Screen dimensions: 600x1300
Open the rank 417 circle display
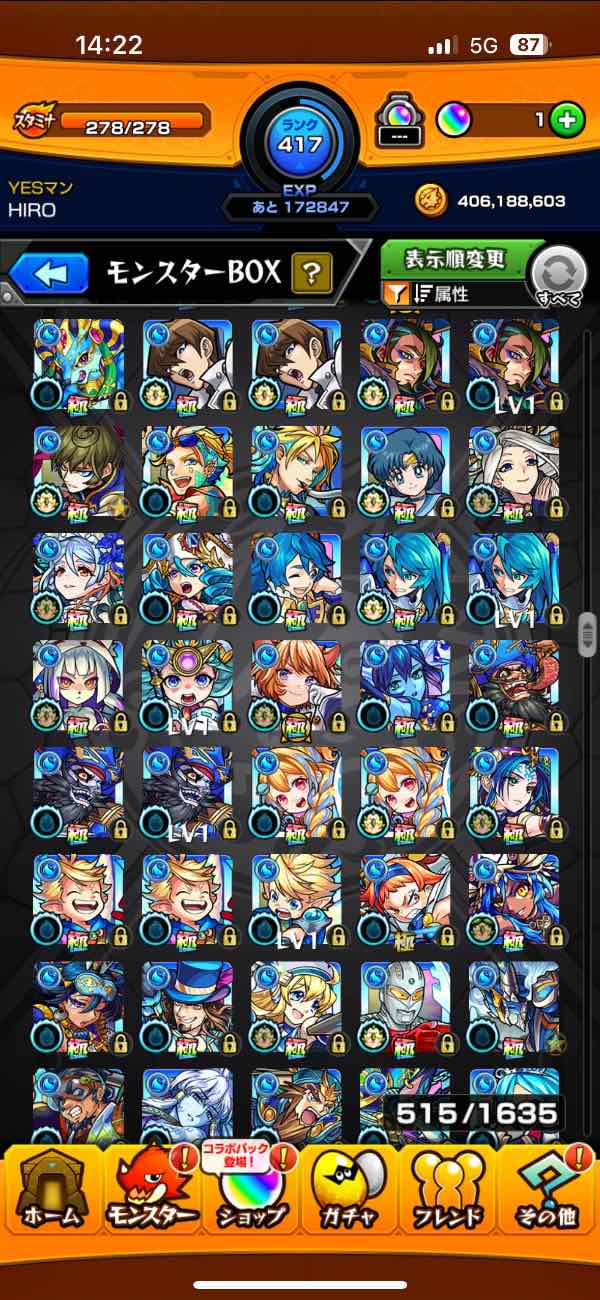coord(300,145)
